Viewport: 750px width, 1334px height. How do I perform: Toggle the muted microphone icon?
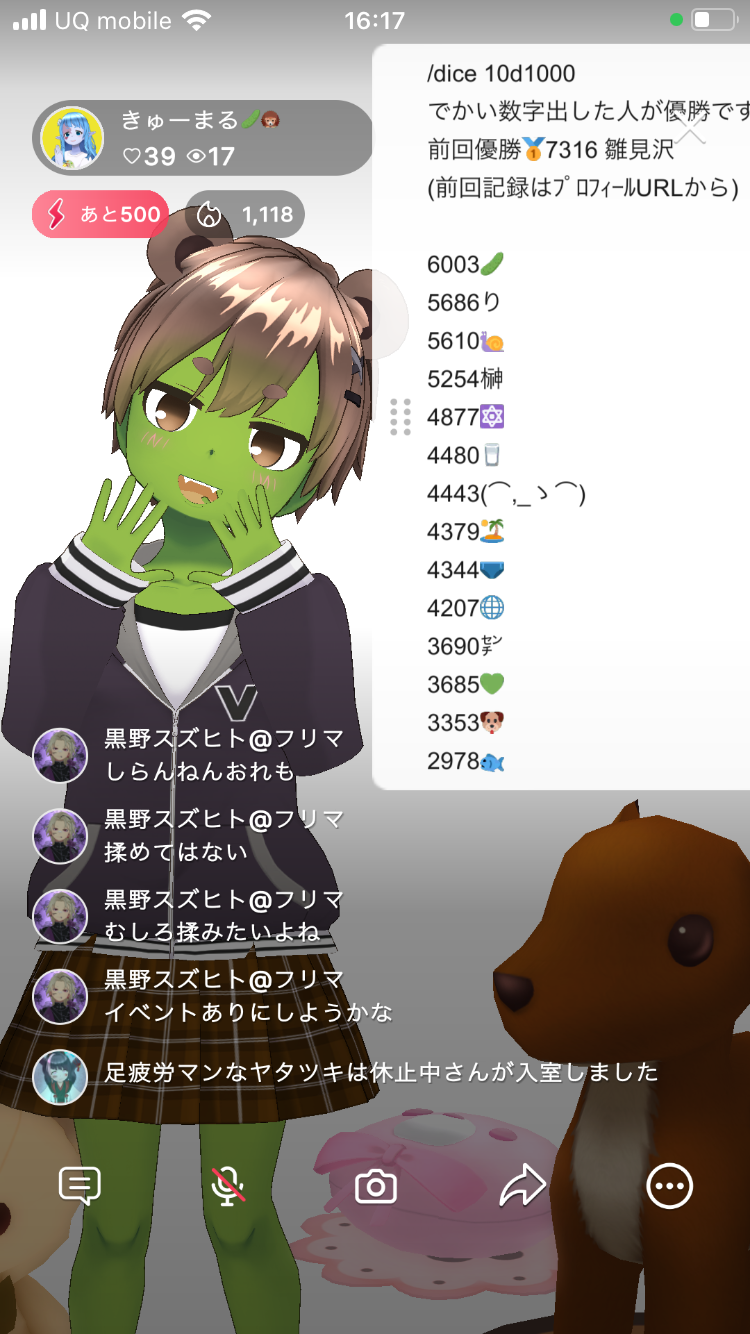(x=228, y=1186)
